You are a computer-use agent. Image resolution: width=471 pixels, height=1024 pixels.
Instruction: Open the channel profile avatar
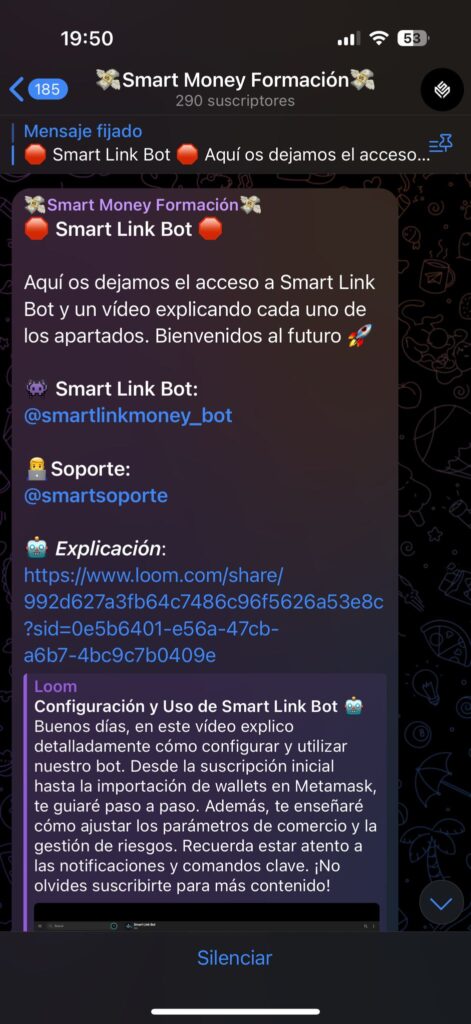point(442,89)
